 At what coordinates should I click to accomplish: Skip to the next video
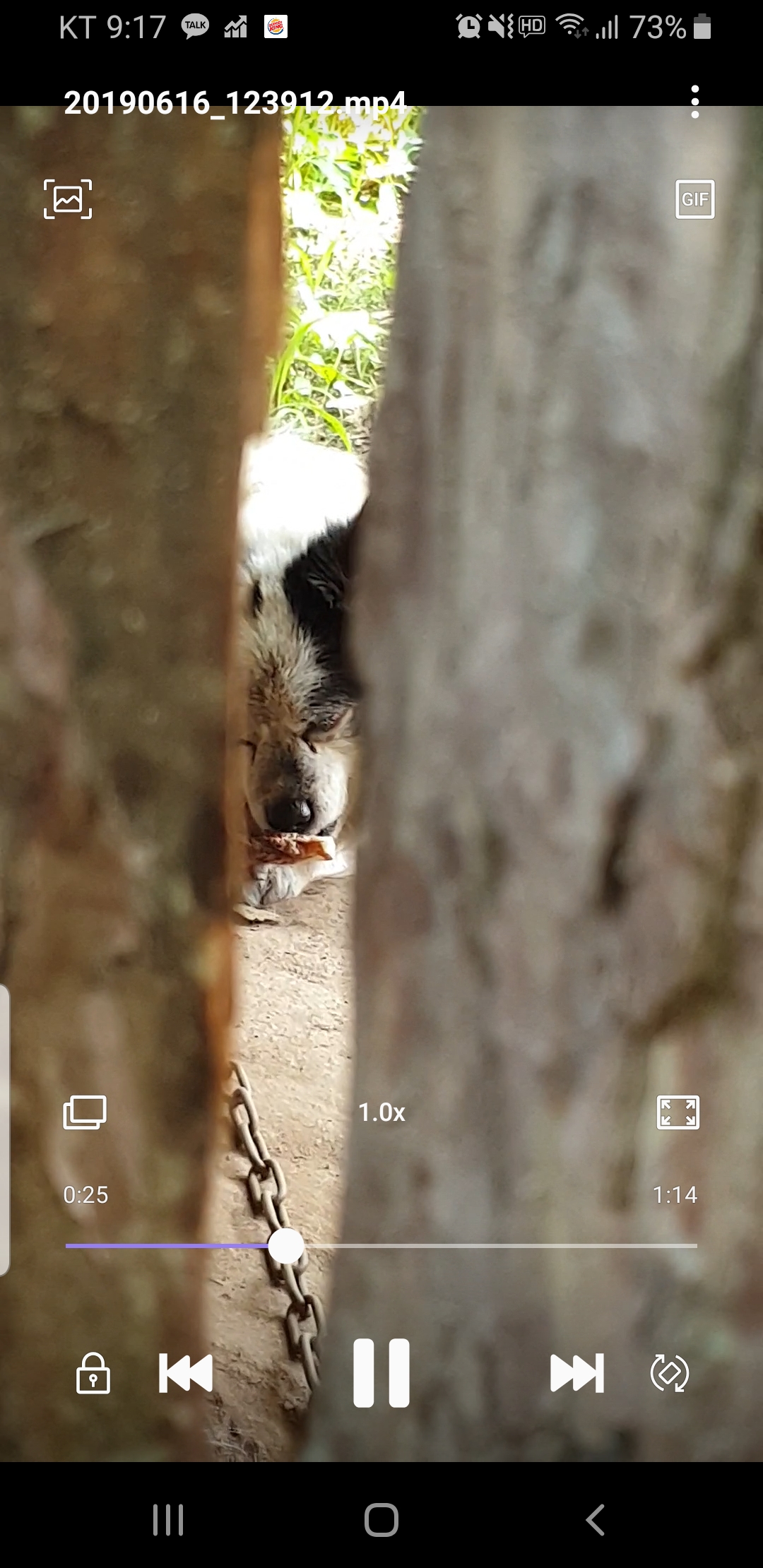[577, 1373]
